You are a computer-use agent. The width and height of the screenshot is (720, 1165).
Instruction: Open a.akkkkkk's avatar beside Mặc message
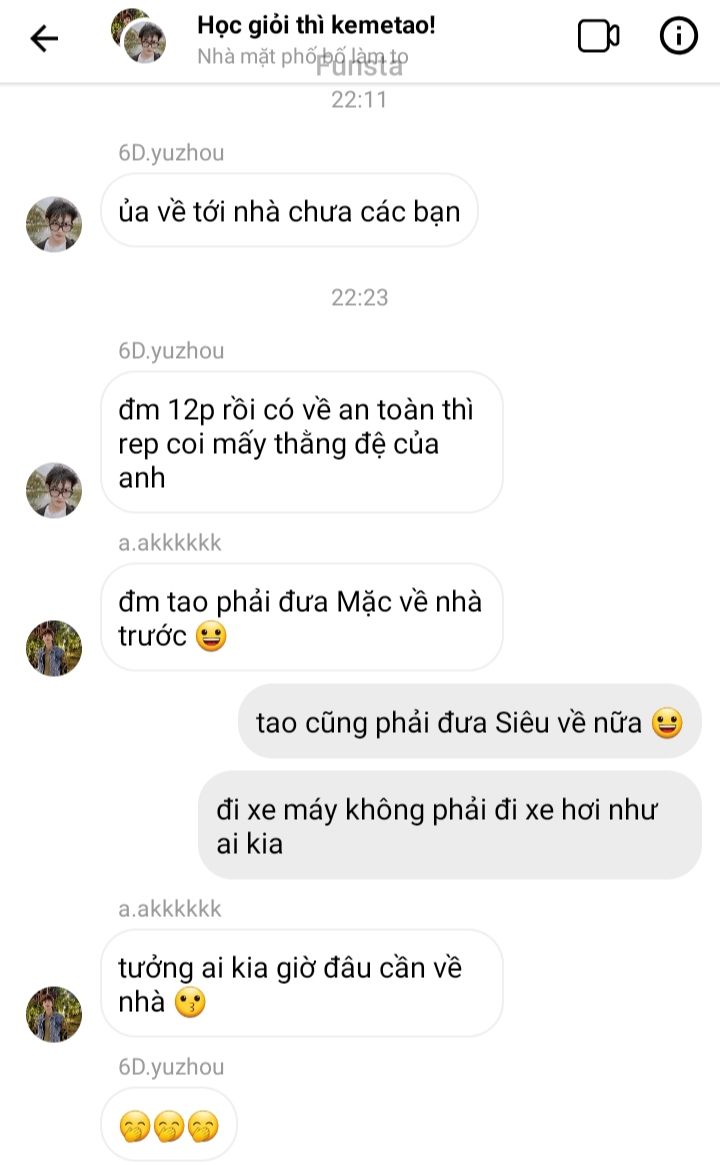click(54, 648)
